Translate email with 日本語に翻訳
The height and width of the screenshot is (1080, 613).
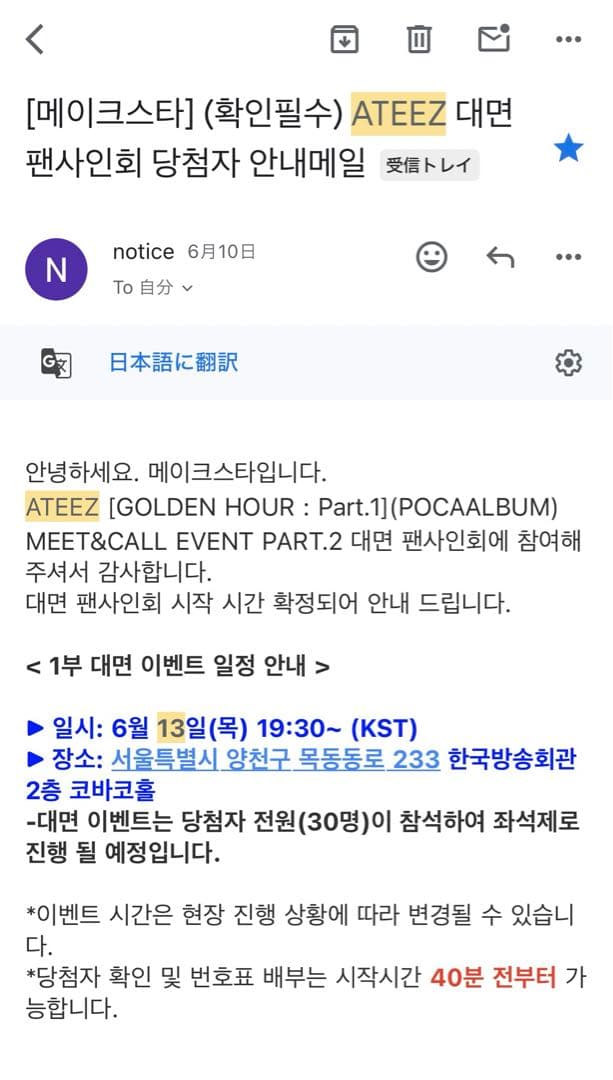tap(173, 362)
